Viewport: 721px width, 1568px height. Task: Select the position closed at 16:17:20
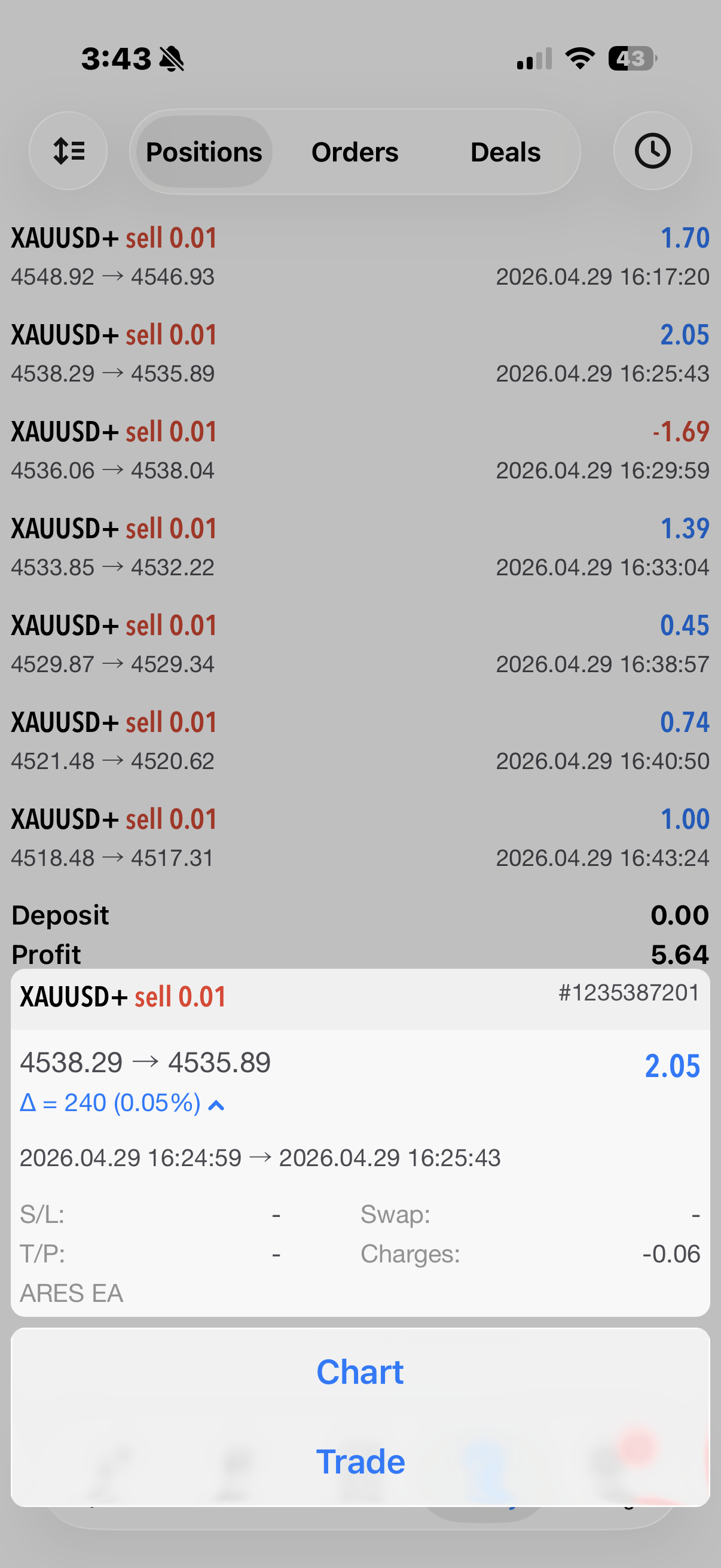coord(360,257)
